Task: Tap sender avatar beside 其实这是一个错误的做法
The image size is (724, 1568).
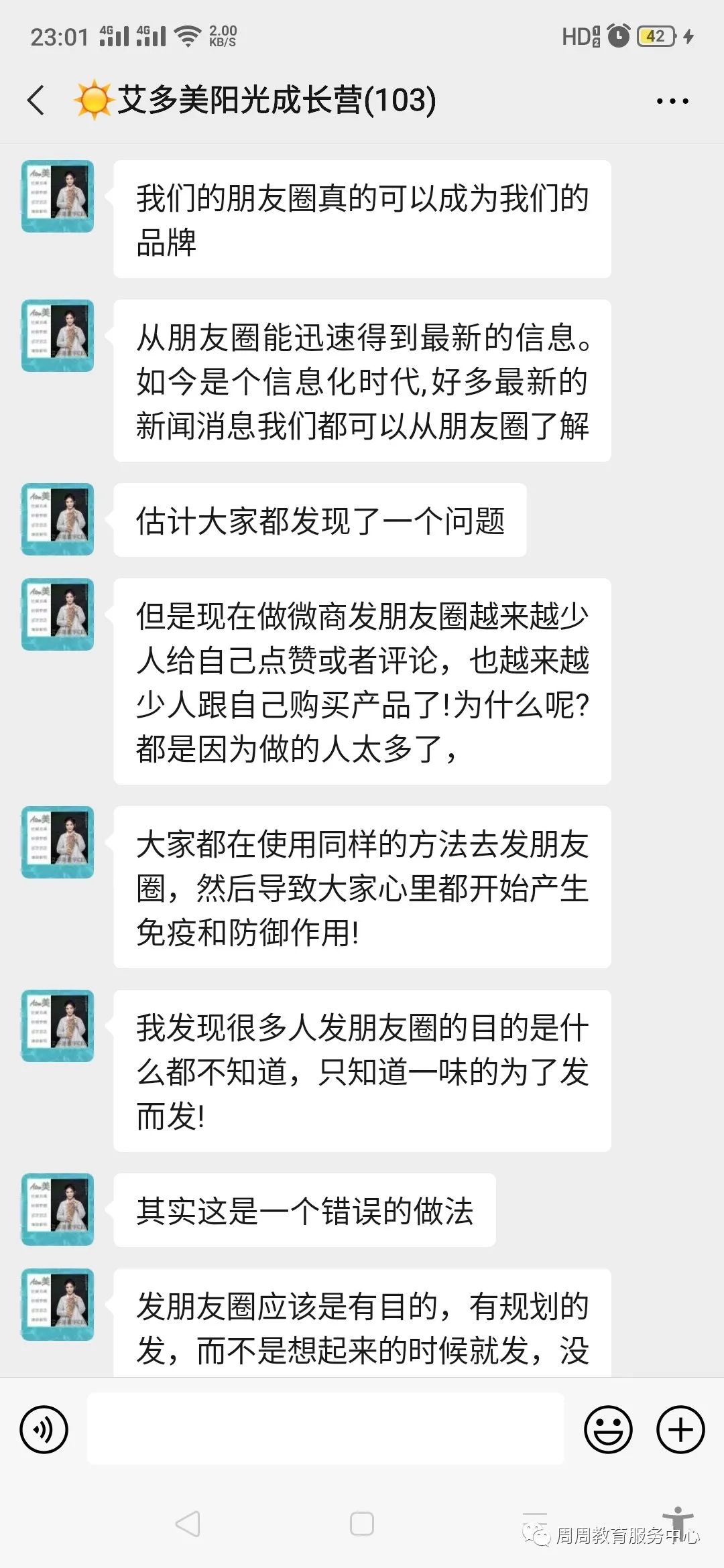Action: tap(58, 1210)
